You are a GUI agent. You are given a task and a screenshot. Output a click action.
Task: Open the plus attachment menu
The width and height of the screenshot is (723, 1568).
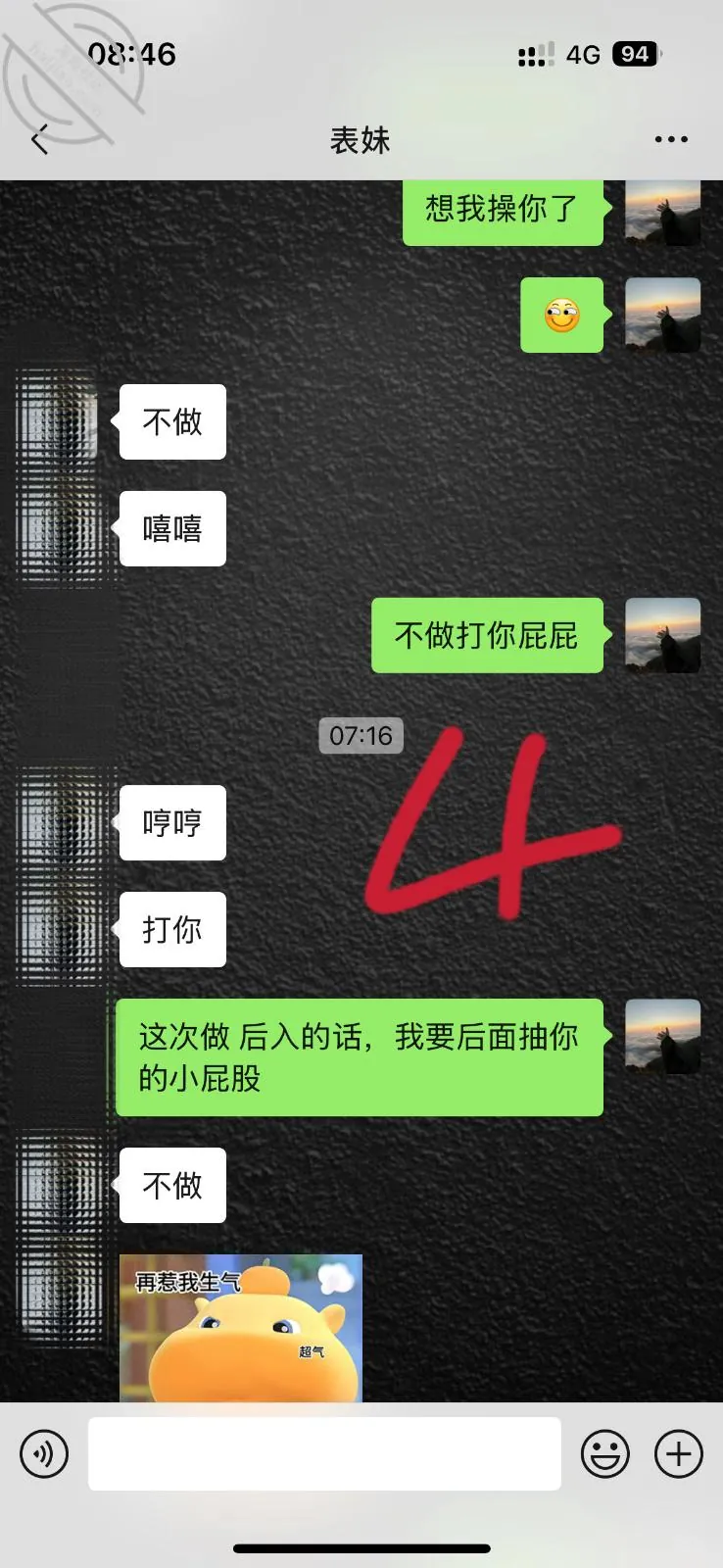pyautogui.click(x=679, y=1453)
